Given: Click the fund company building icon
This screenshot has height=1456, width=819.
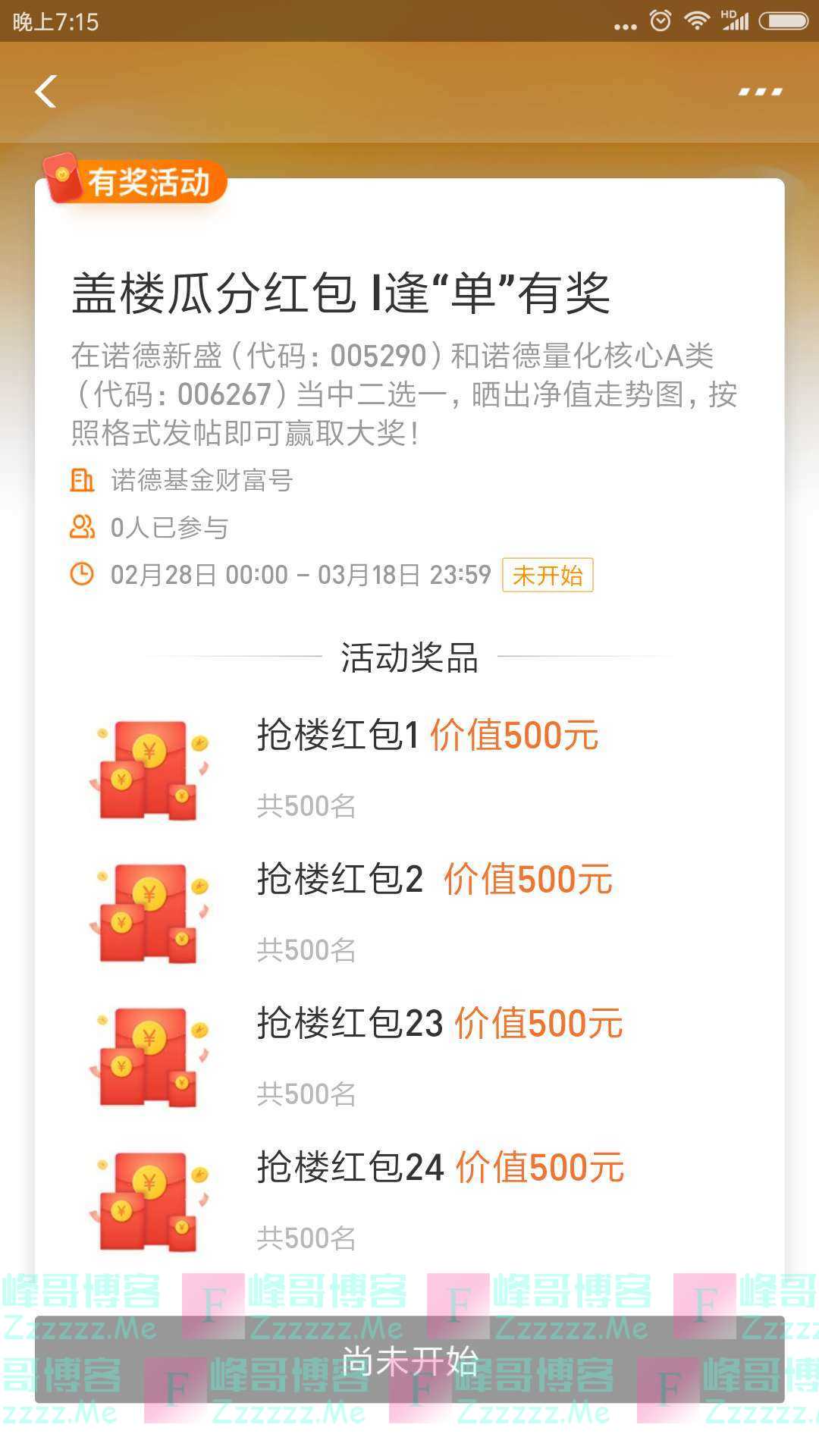Looking at the screenshot, I should click(x=83, y=480).
